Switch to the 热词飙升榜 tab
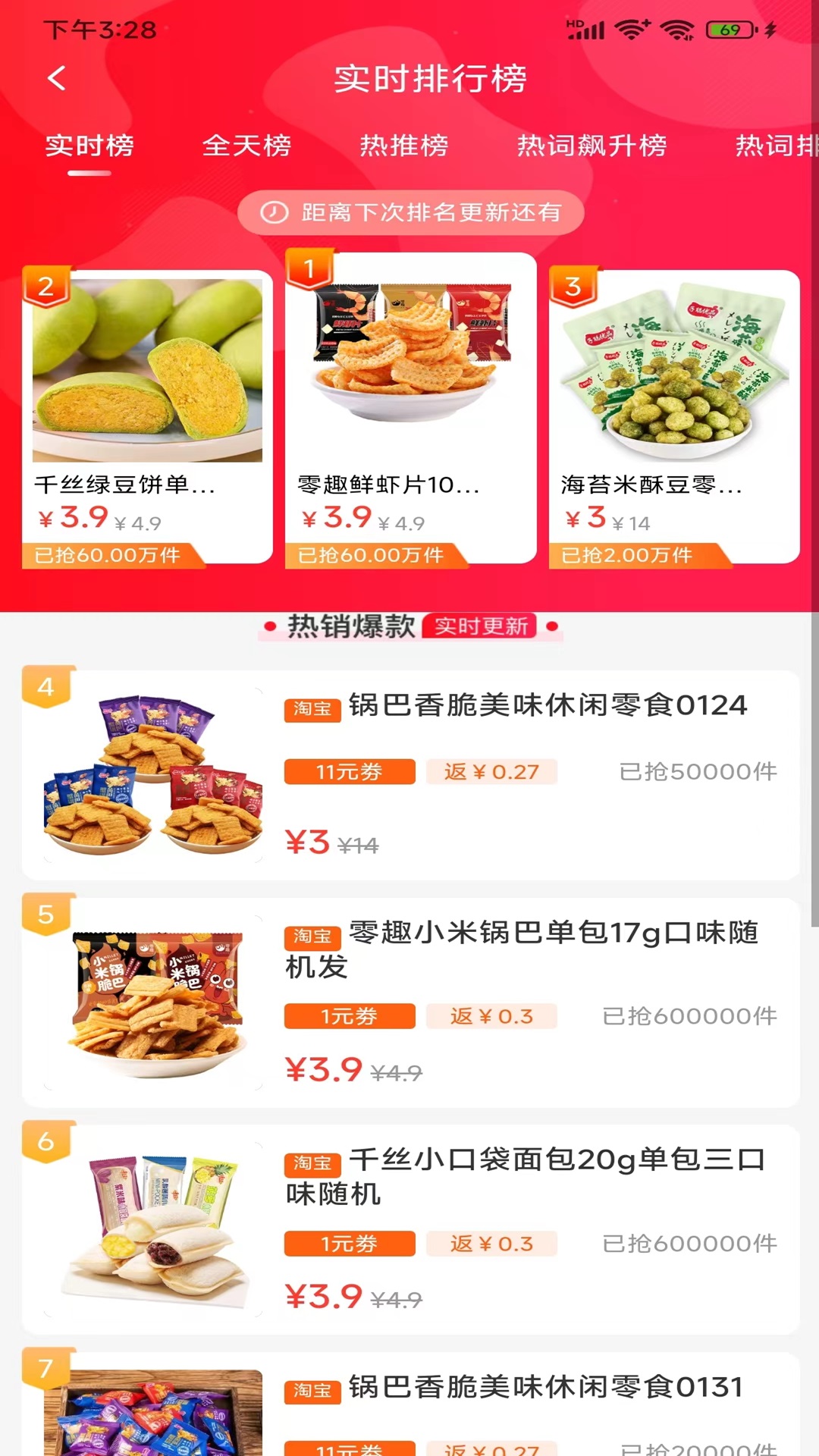The image size is (819, 1456). (591, 145)
